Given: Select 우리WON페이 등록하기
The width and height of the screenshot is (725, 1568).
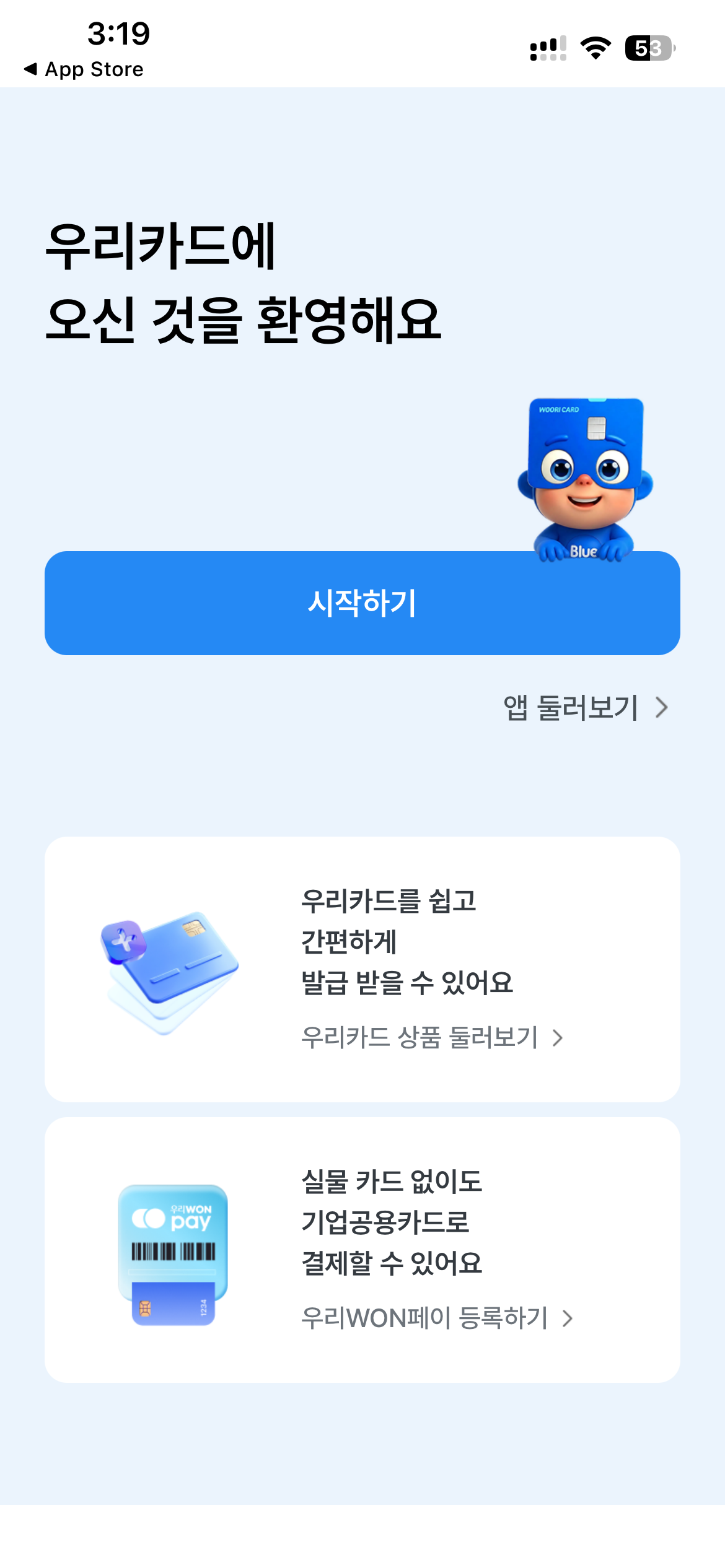Looking at the screenshot, I should 437,1318.
